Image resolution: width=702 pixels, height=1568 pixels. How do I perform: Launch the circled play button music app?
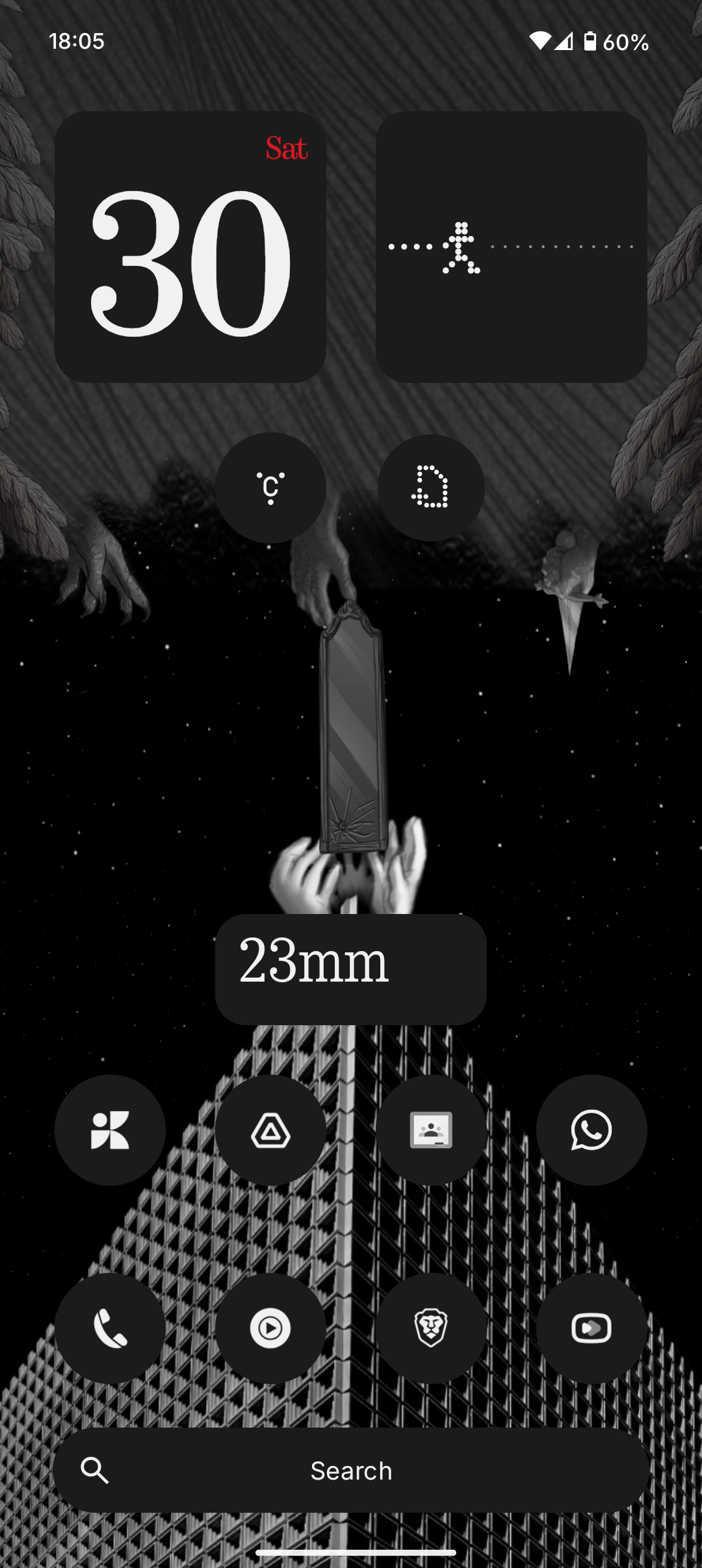pyautogui.click(x=270, y=1328)
